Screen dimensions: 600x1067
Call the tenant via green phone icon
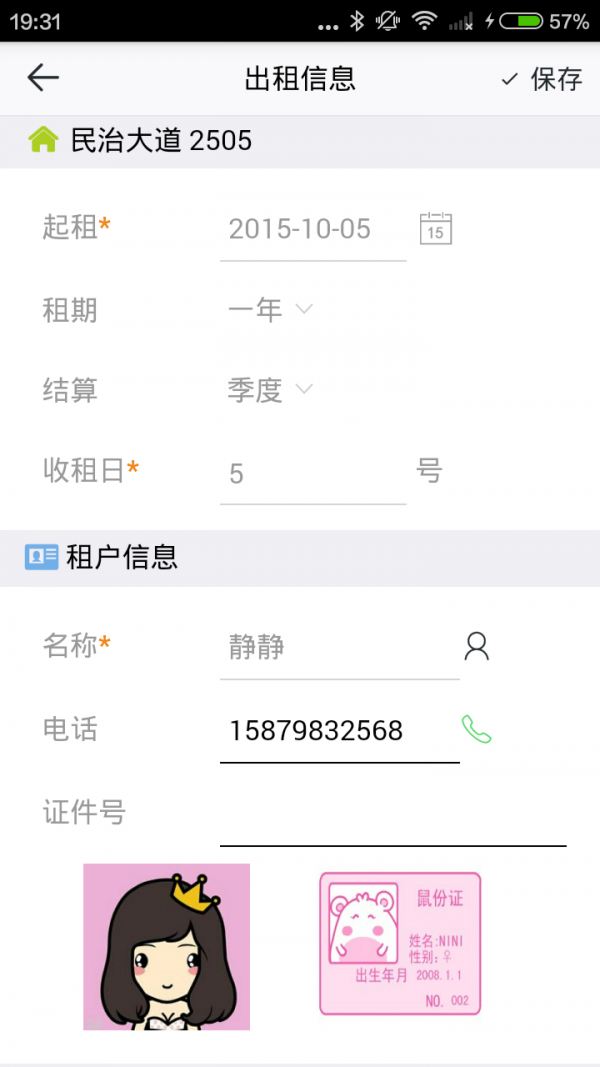[x=477, y=730]
